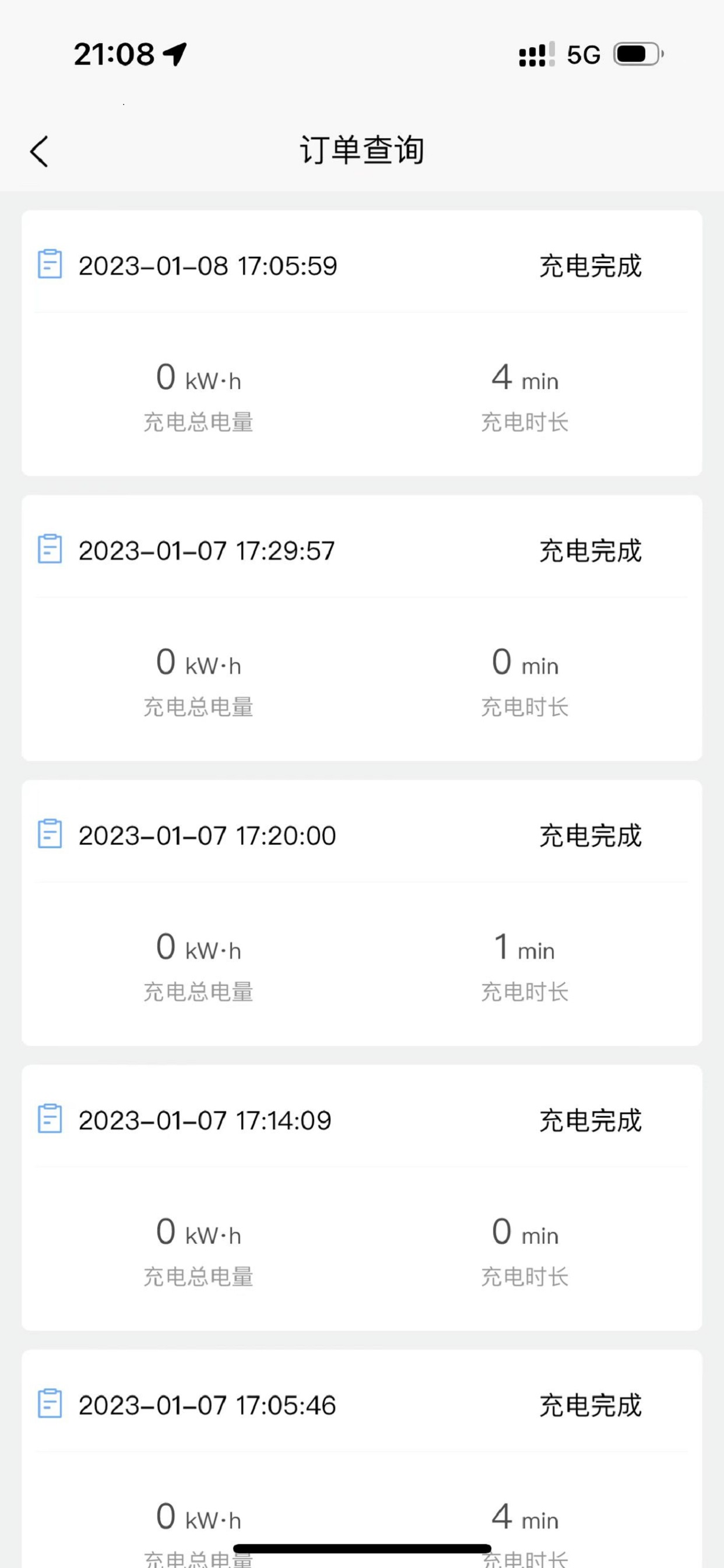View the order from 2023-01-07 17:14:09
Image resolution: width=724 pixels, height=1568 pixels.
click(x=362, y=1198)
